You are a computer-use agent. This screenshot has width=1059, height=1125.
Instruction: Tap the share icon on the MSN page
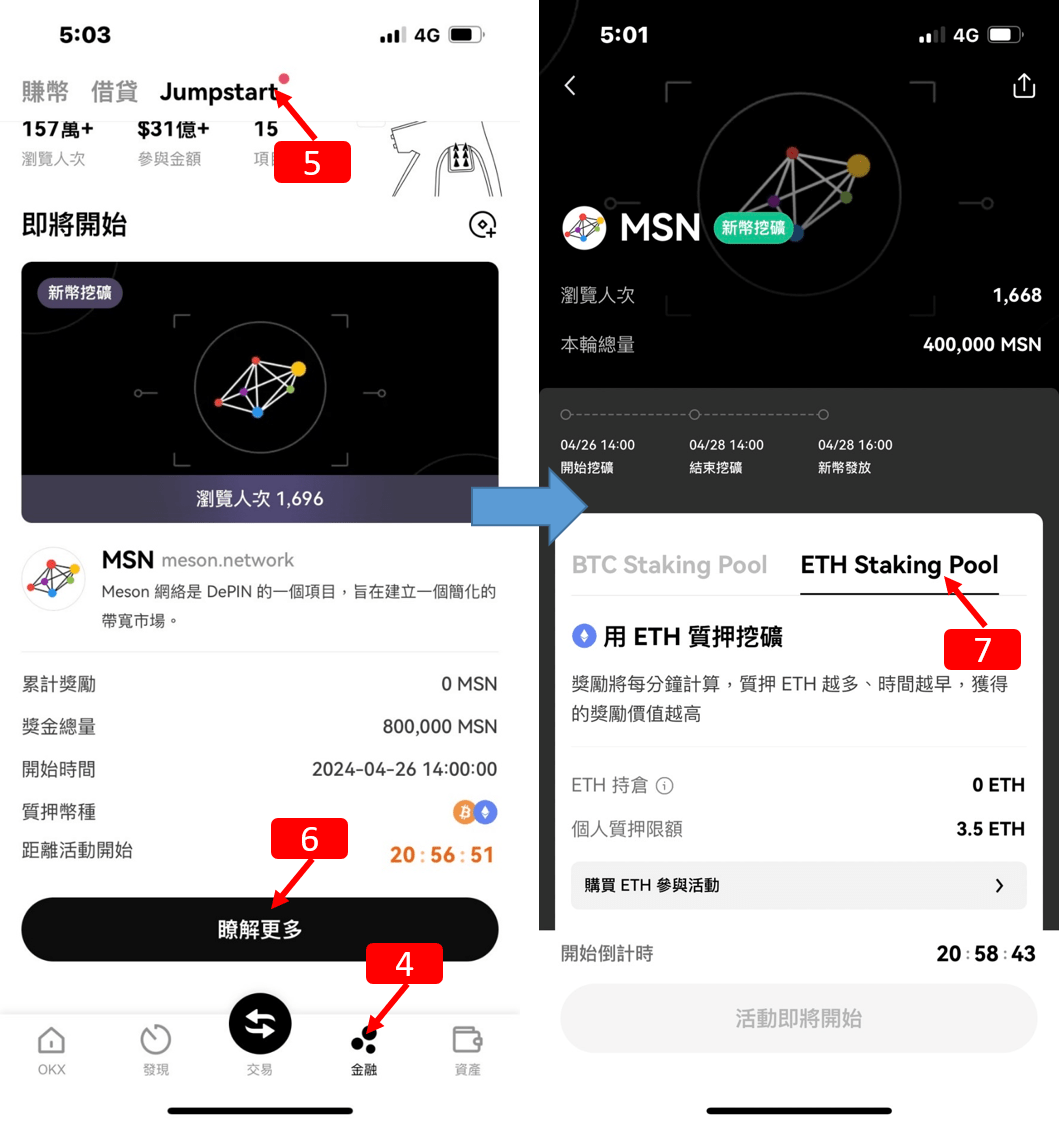1023,86
